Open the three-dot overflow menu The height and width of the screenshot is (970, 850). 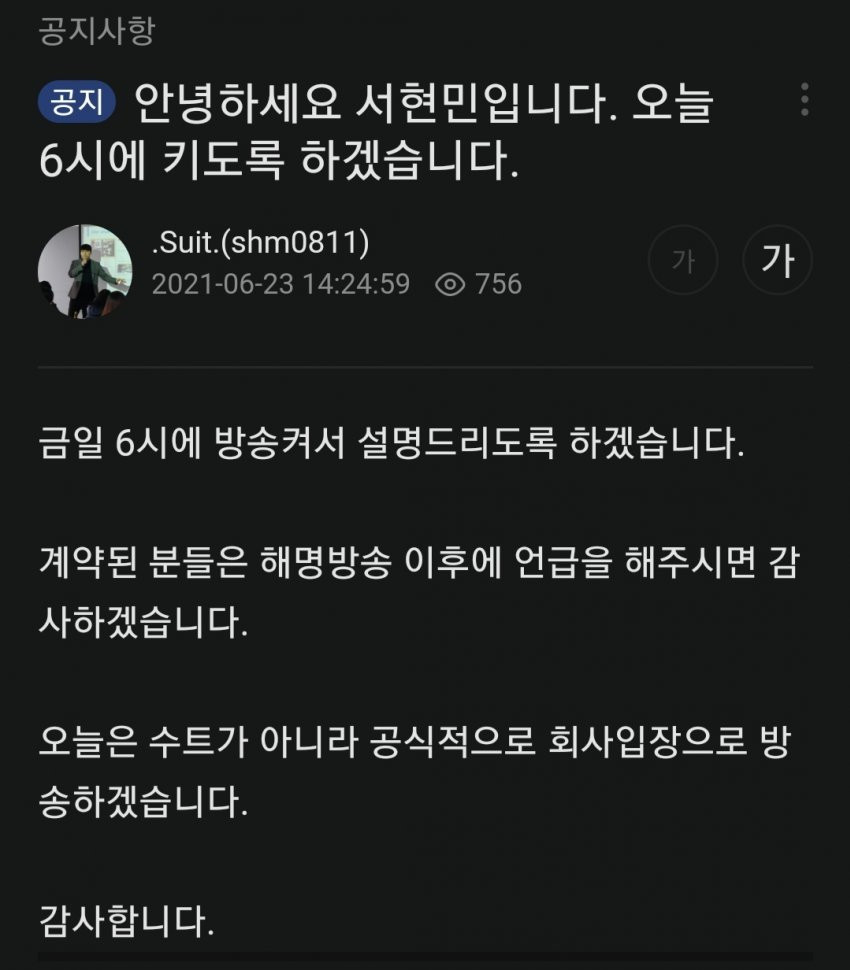tap(805, 100)
